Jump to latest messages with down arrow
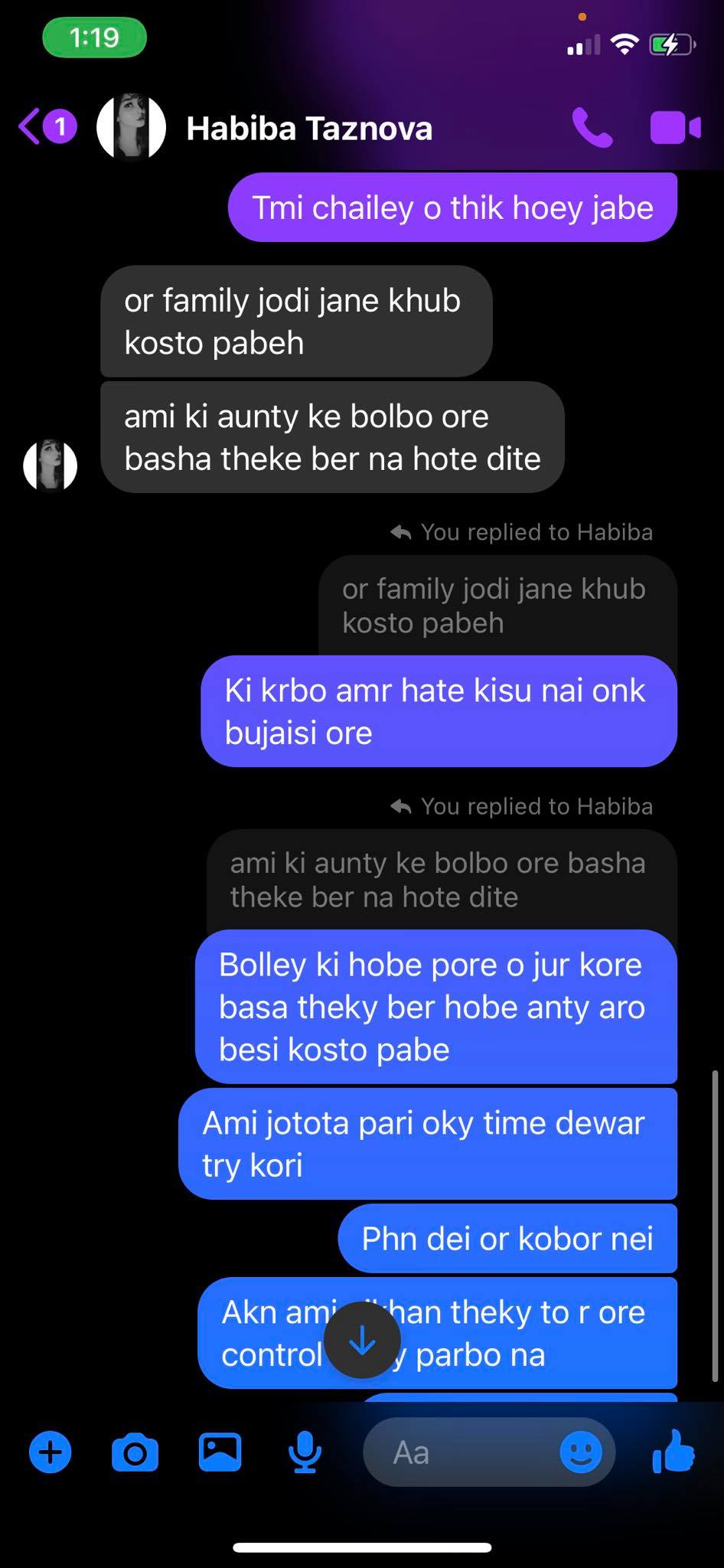Screen dimensions: 724x1568 coord(362,1340)
